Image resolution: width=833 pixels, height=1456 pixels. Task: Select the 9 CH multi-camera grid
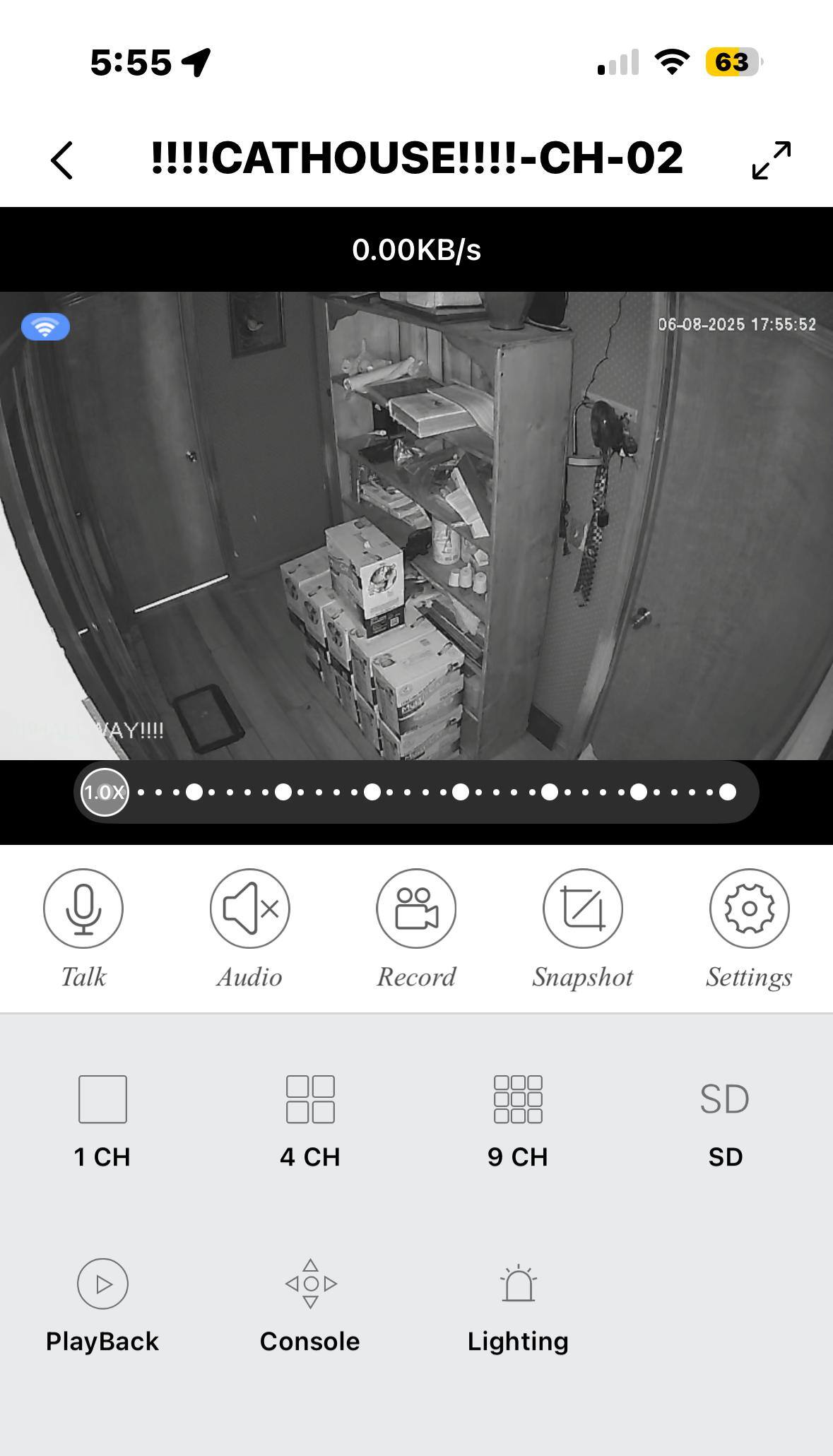pyautogui.click(x=518, y=1116)
